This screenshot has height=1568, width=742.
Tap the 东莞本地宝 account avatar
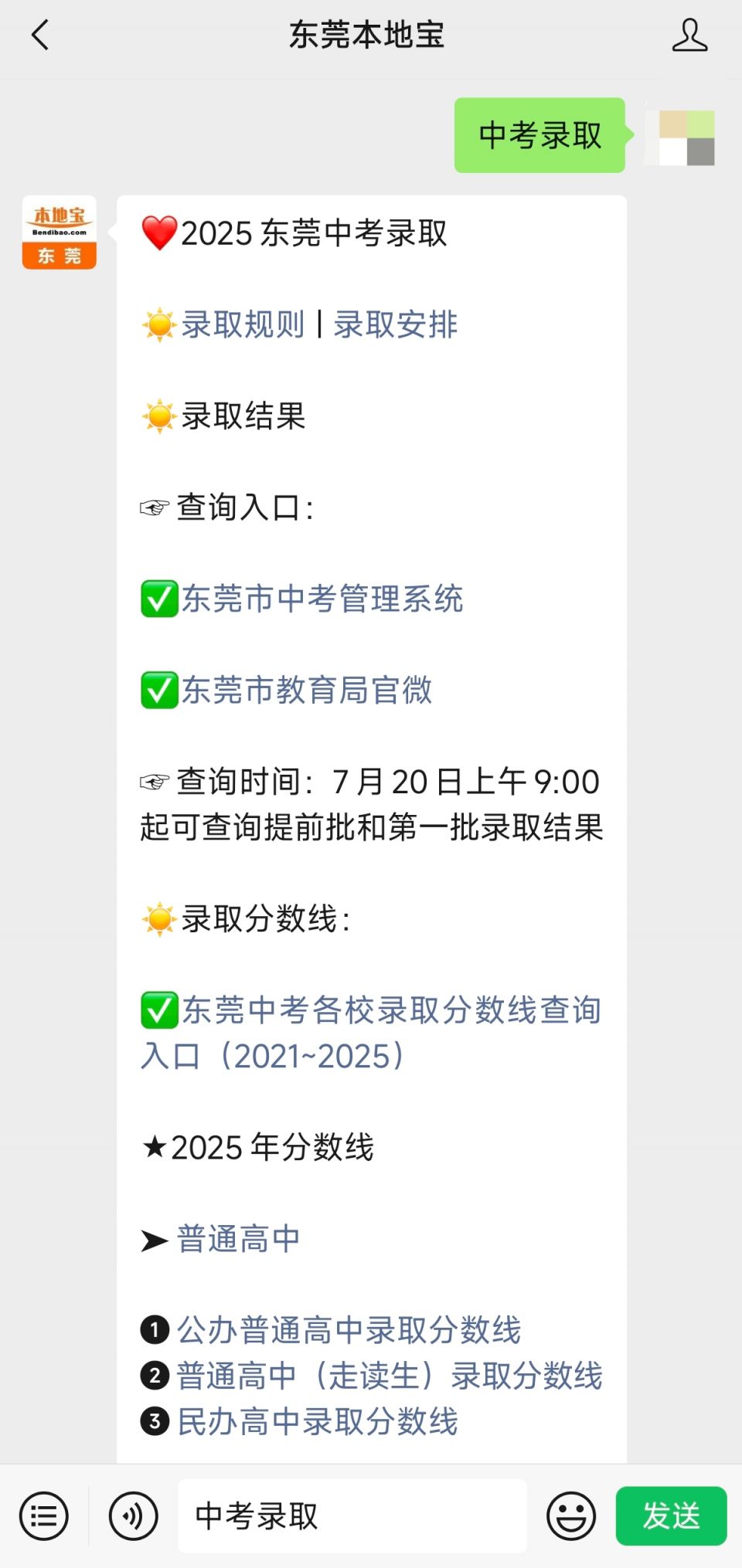(60, 232)
